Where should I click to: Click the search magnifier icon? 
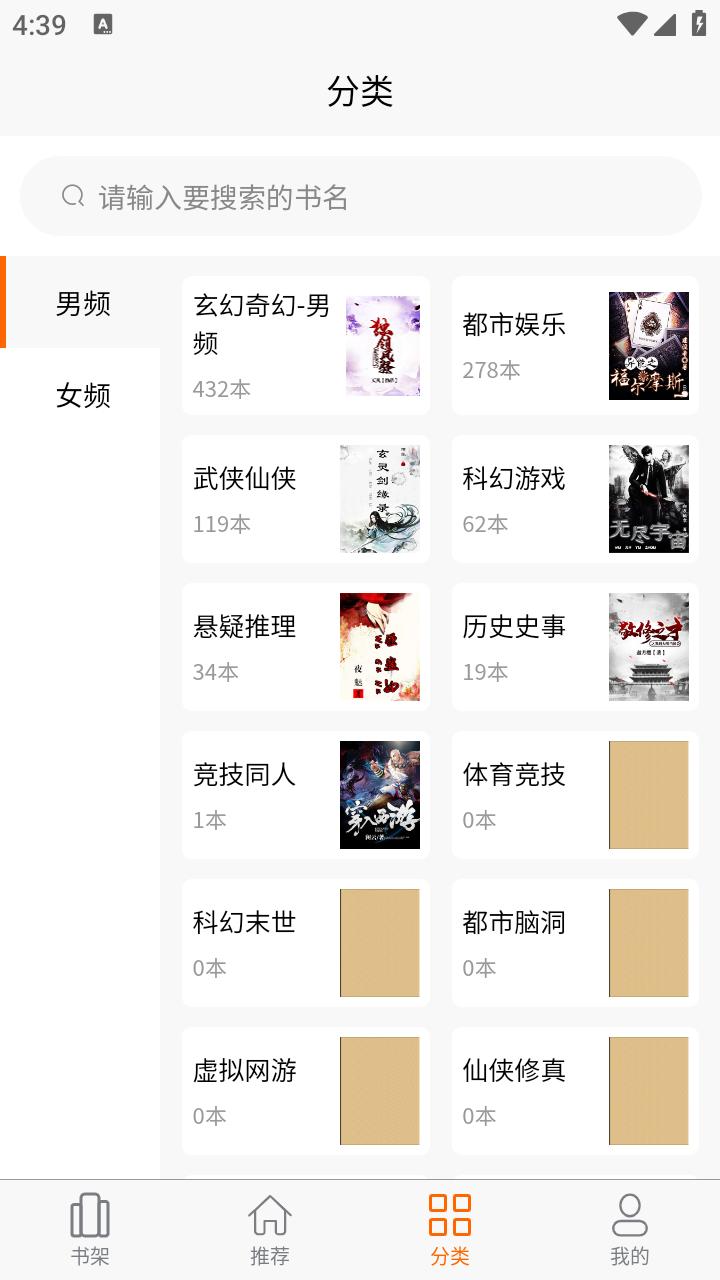pyautogui.click(x=72, y=195)
